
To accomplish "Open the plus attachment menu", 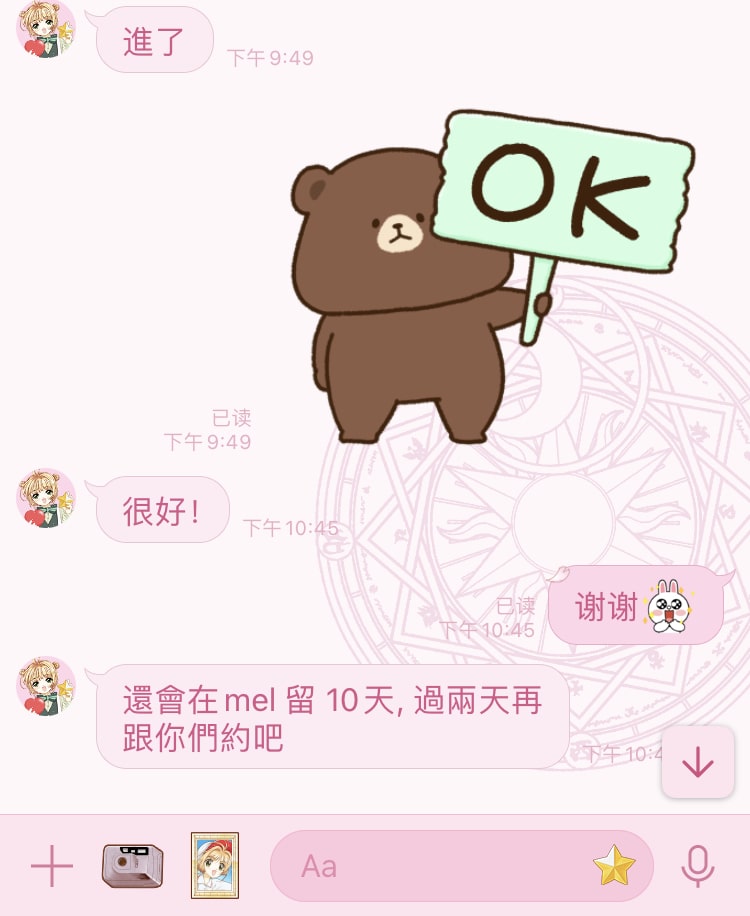I will point(52,866).
